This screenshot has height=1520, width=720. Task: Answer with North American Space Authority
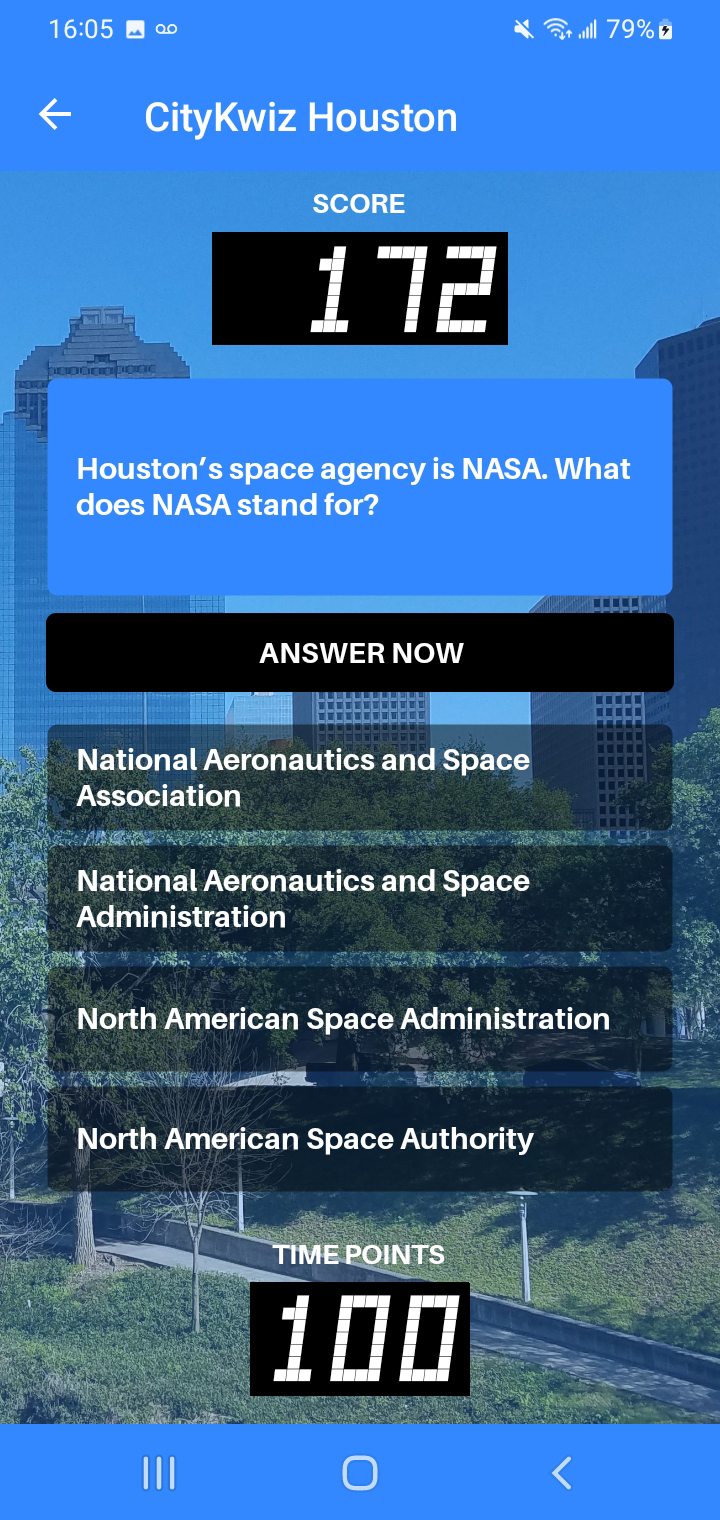point(360,1139)
